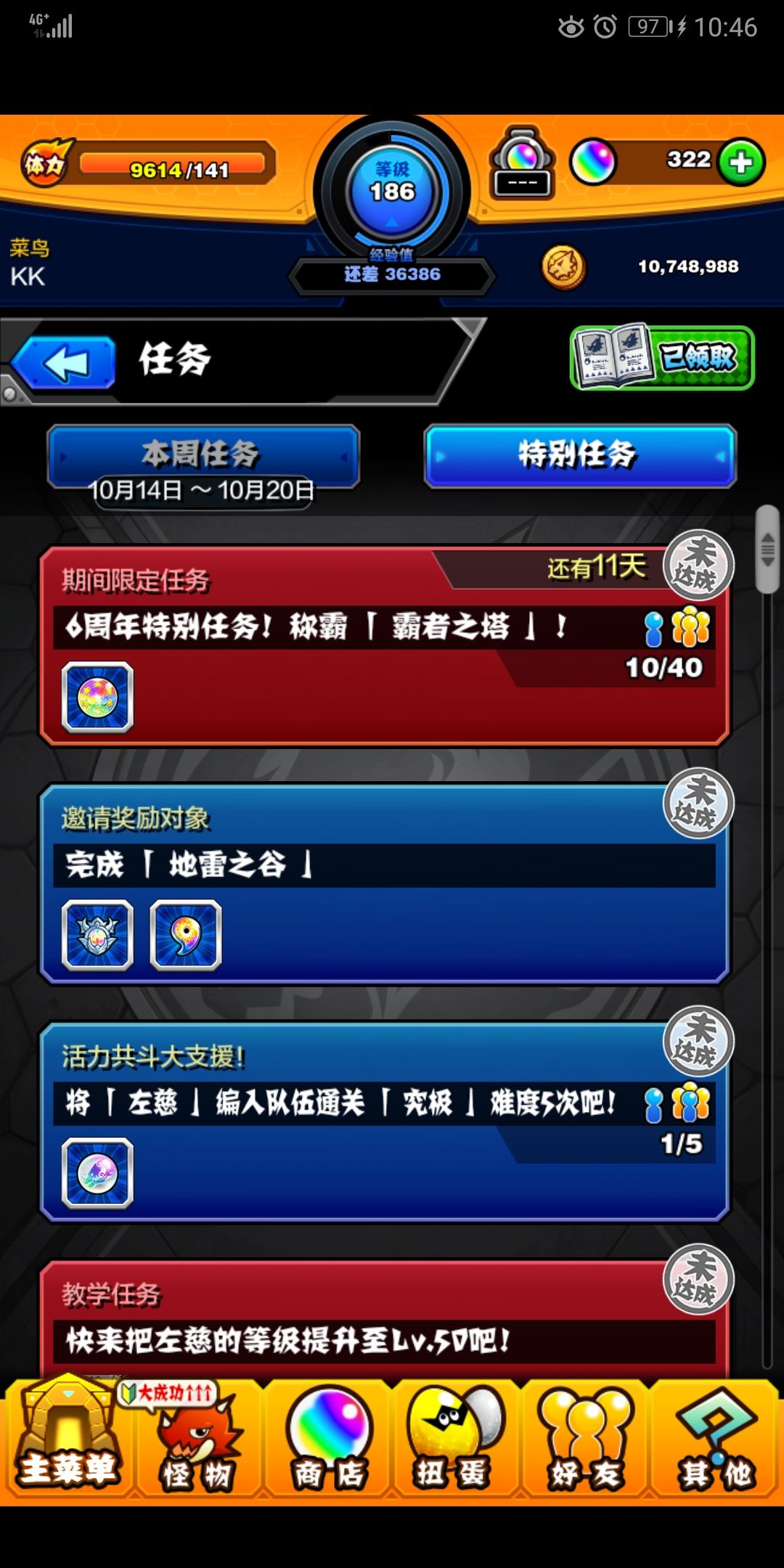Switch to the 特别任务 tab
This screenshot has height=1568, width=784.
[577, 454]
